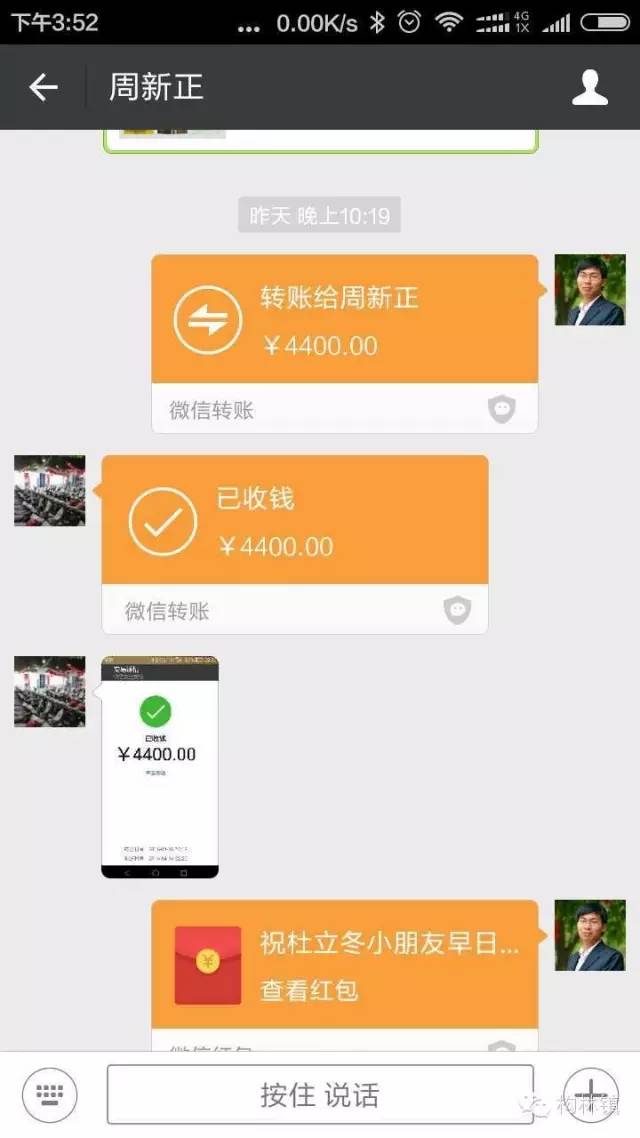Open the 转账给周新正 ¥4400.00 transfer card
This screenshot has width=640, height=1138.
pos(344,321)
